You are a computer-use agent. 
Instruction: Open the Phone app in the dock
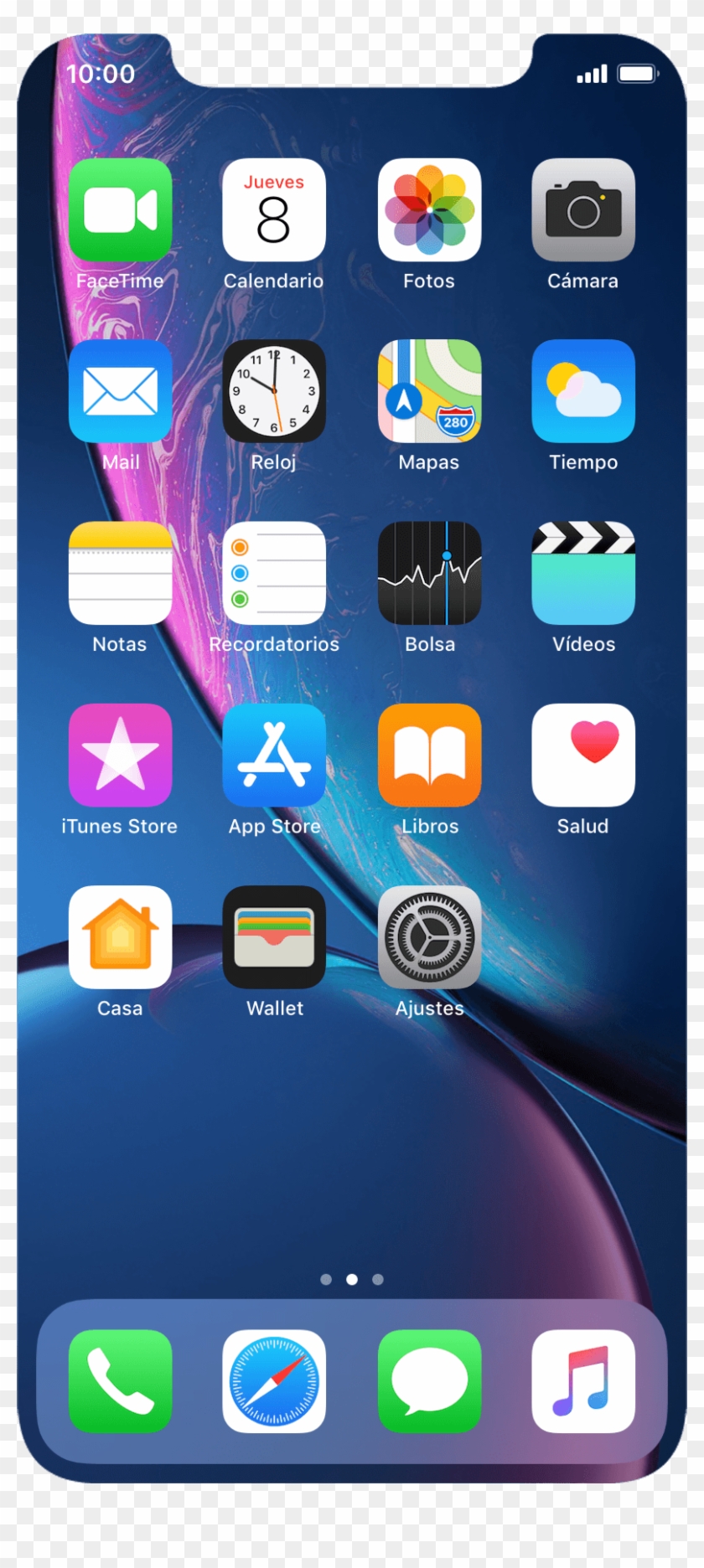(121, 1380)
